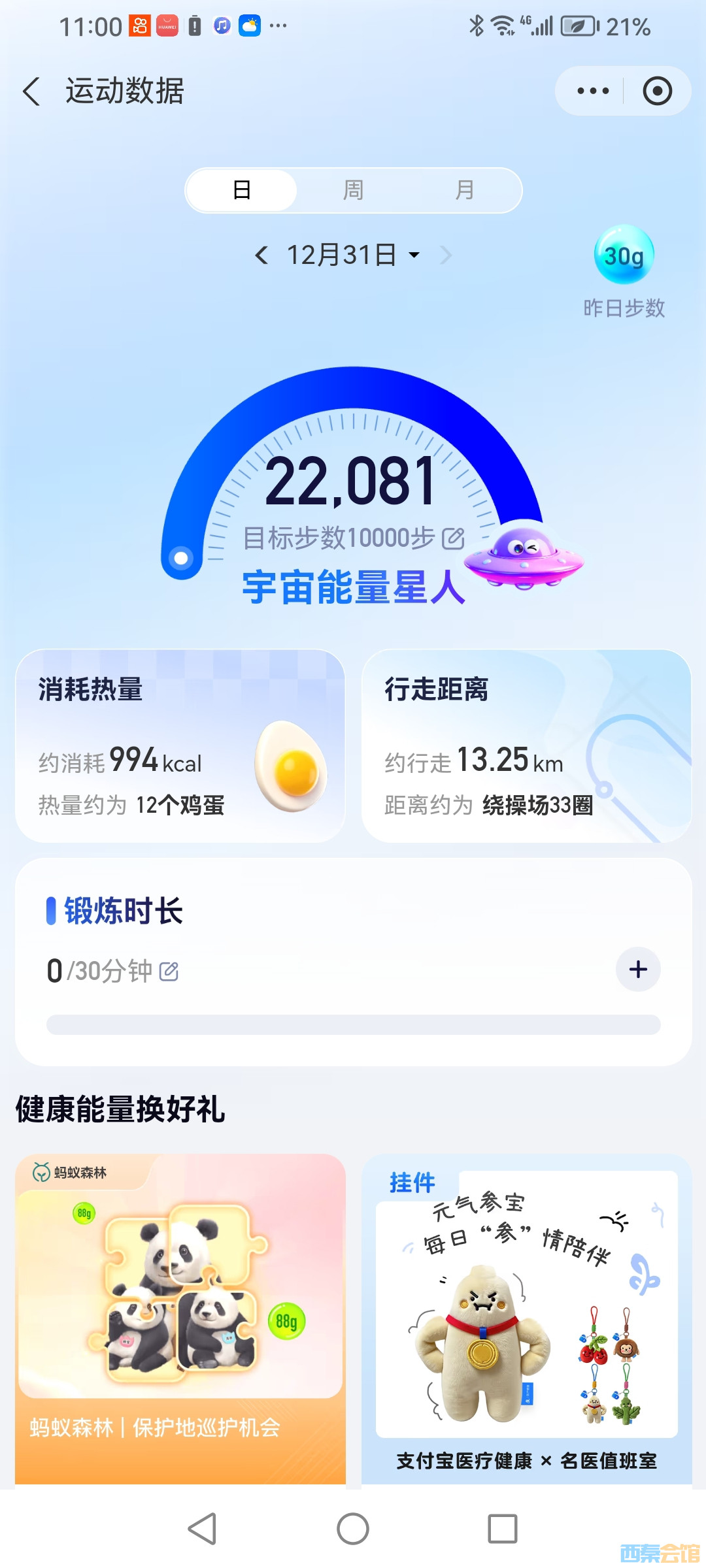Edit the 30分钟 exercise duration goal
706x1568 pixels.
click(x=169, y=972)
